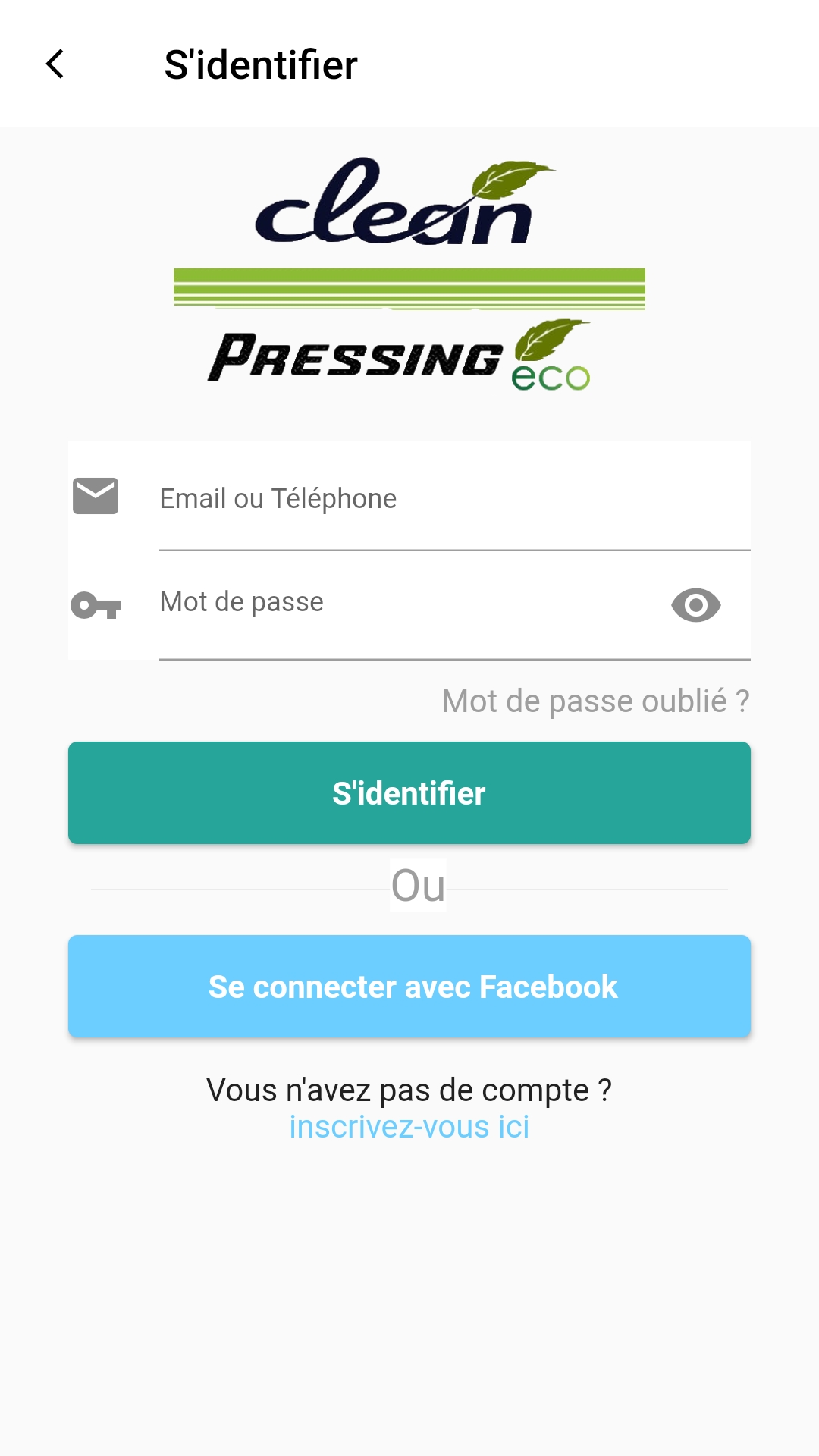Focus the Email ou Téléphone field
Viewport: 819px width, 1456px height.
pyautogui.click(x=455, y=498)
